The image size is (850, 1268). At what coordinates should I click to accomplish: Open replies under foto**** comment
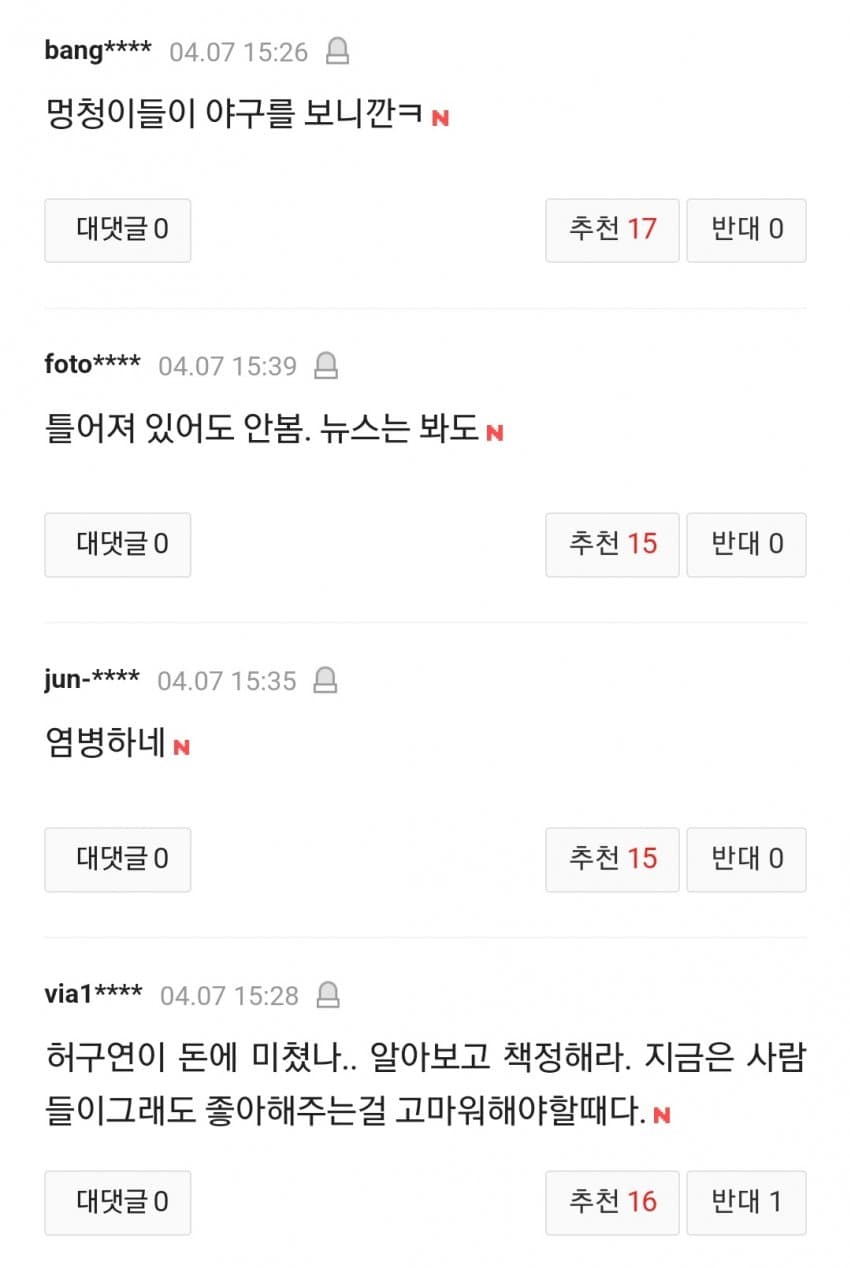tap(118, 544)
